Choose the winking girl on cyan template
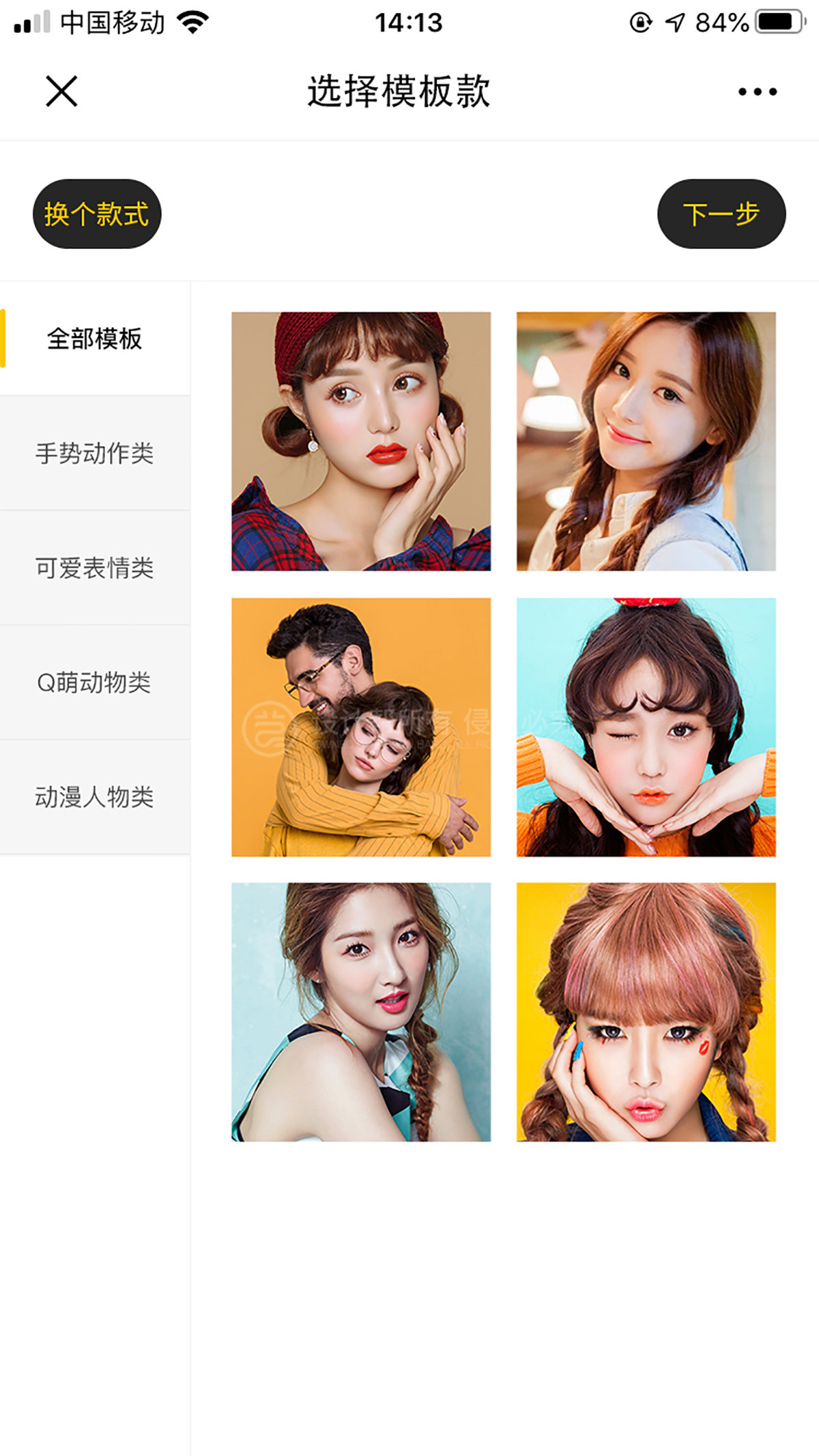819x1456 pixels. (646, 727)
